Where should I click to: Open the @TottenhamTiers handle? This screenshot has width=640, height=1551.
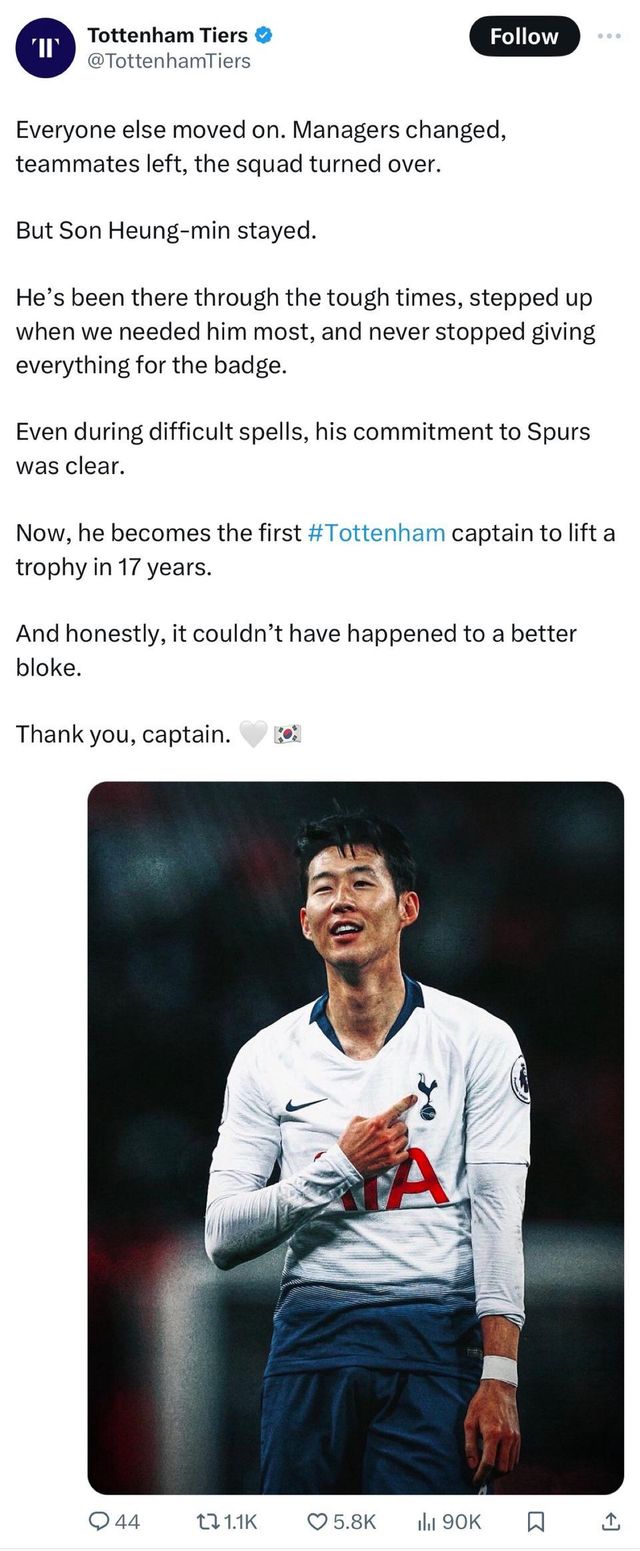coord(169,61)
